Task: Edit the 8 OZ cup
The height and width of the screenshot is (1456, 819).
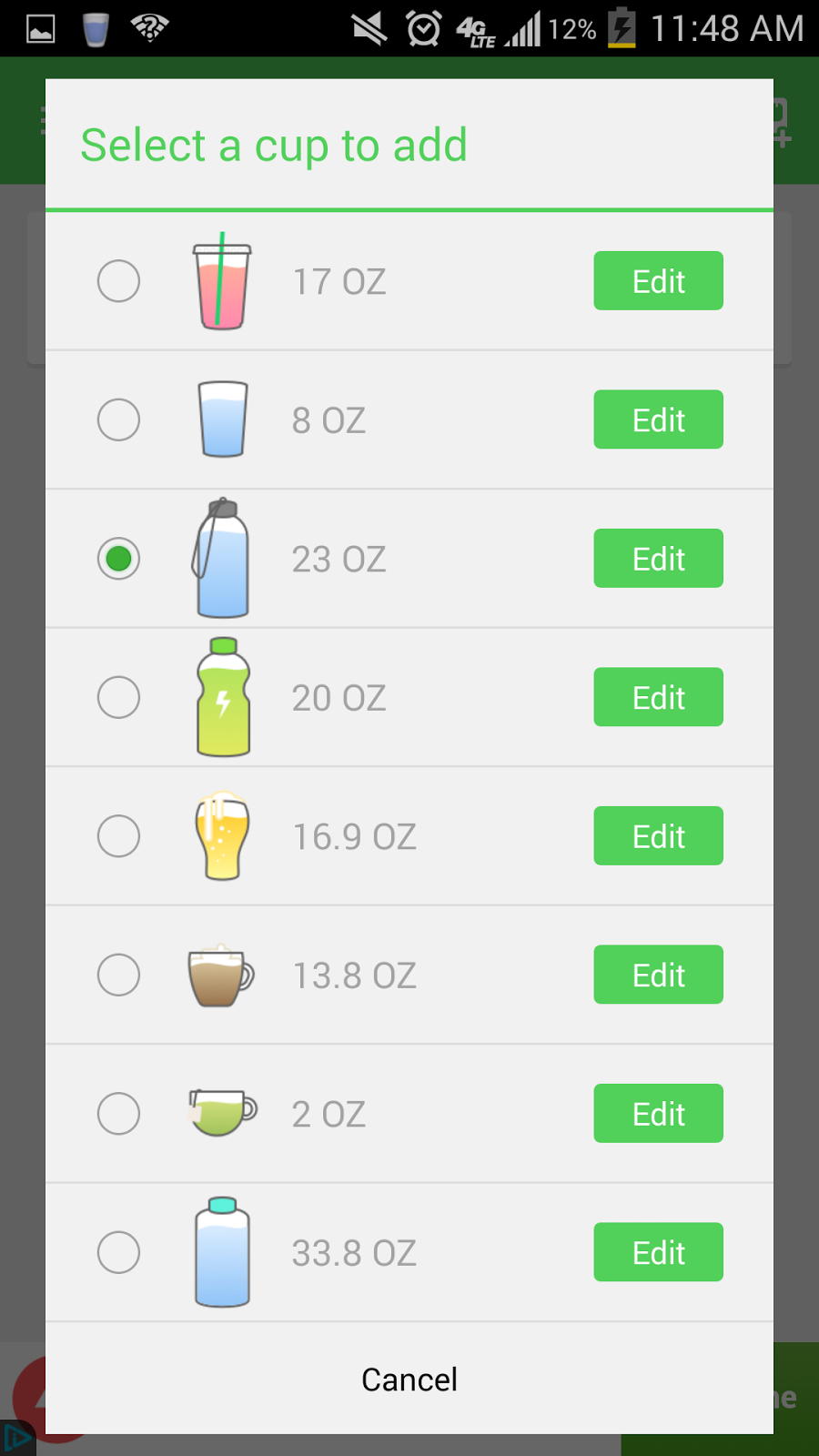Action: click(x=659, y=420)
